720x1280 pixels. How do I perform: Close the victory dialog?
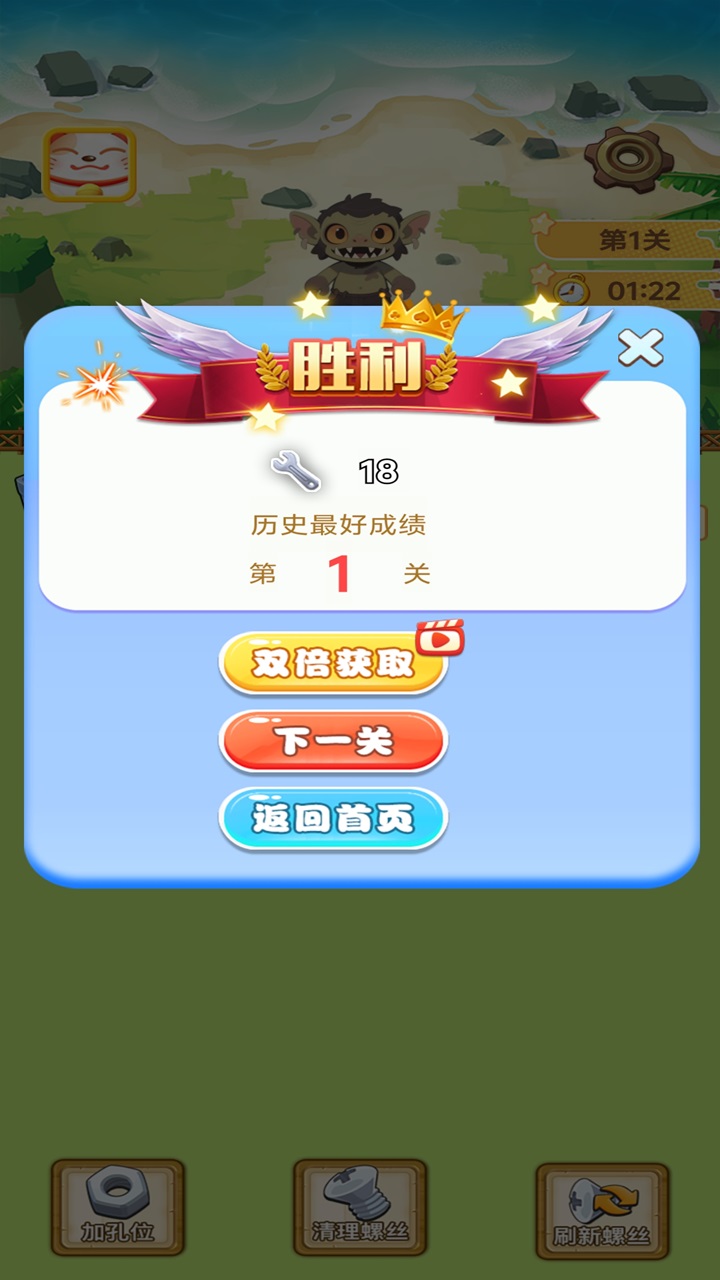click(x=640, y=348)
